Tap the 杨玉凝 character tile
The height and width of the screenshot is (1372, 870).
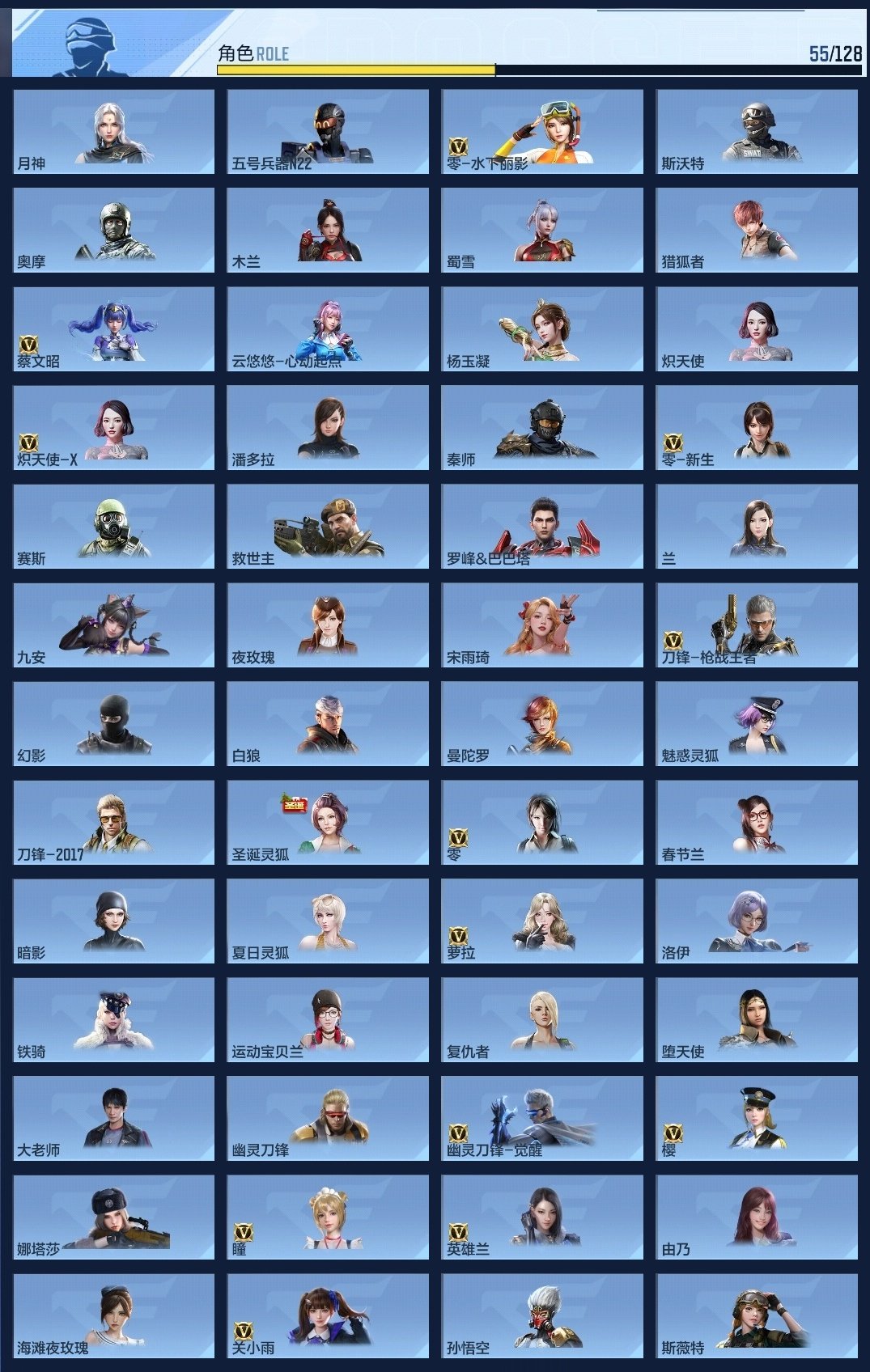coord(542,328)
